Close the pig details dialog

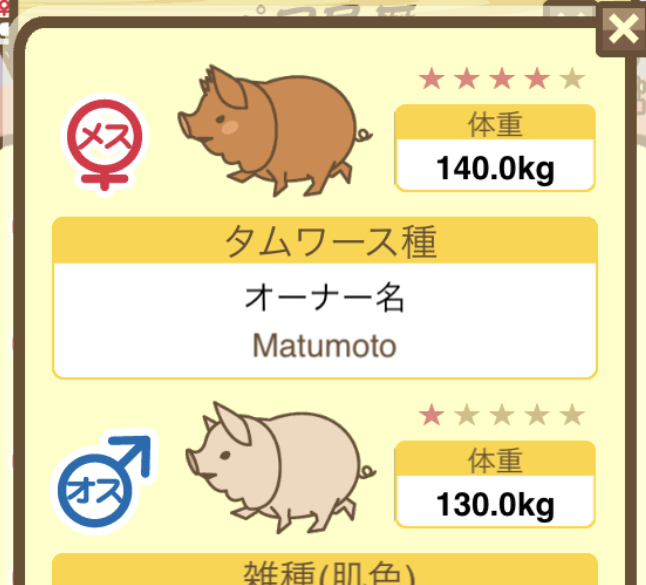pos(622,29)
